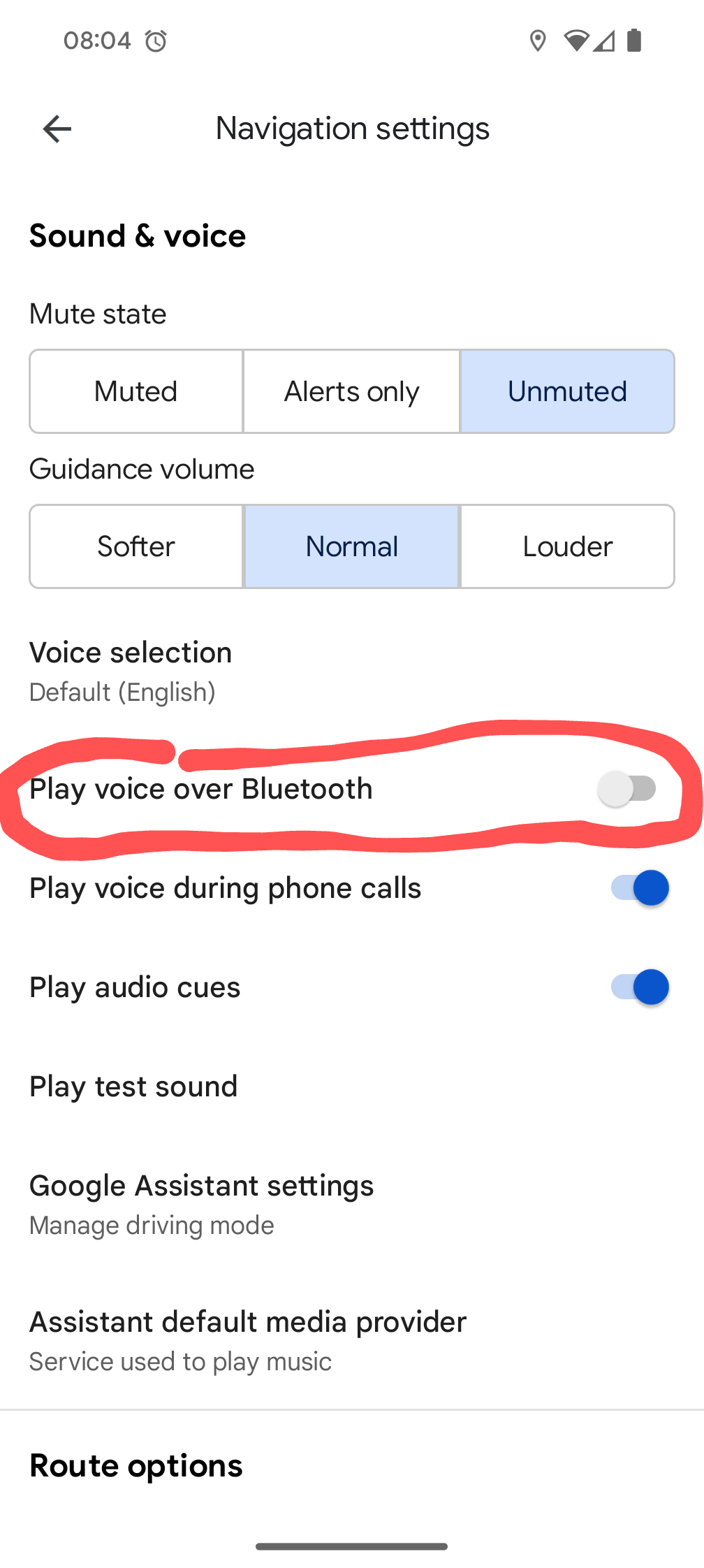Select Alerts only mute state

point(351,391)
